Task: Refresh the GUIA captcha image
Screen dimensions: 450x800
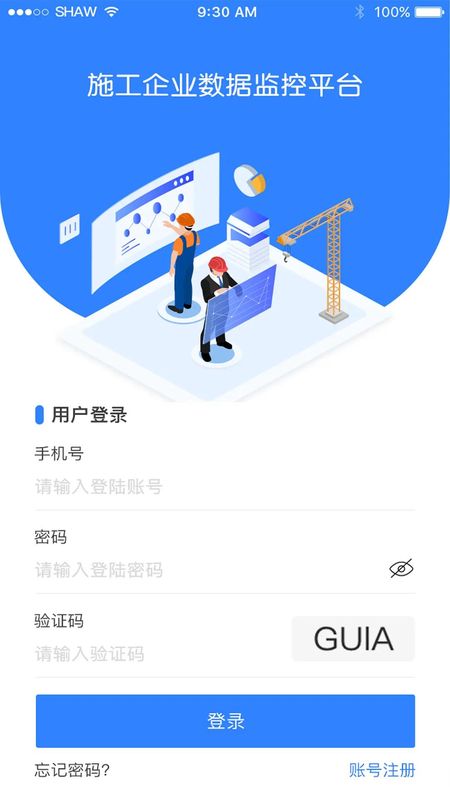Action: click(x=353, y=639)
